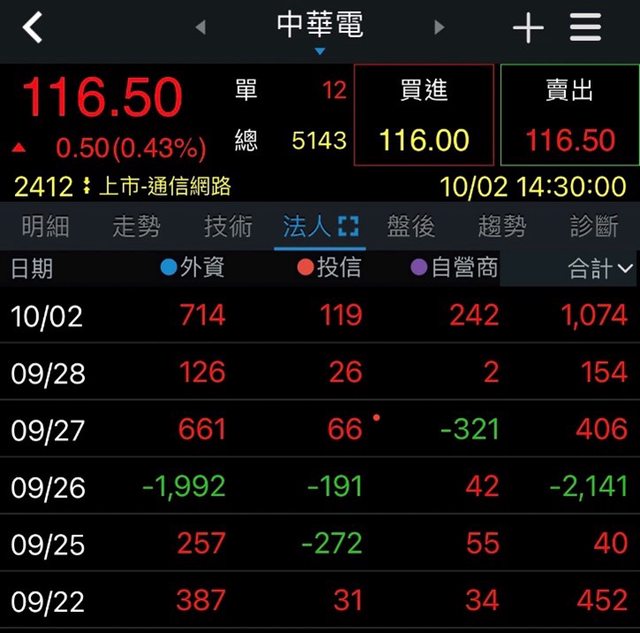Image resolution: width=640 pixels, height=633 pixels.
Task: Switch to the 明細 tab
Action: 45,227
